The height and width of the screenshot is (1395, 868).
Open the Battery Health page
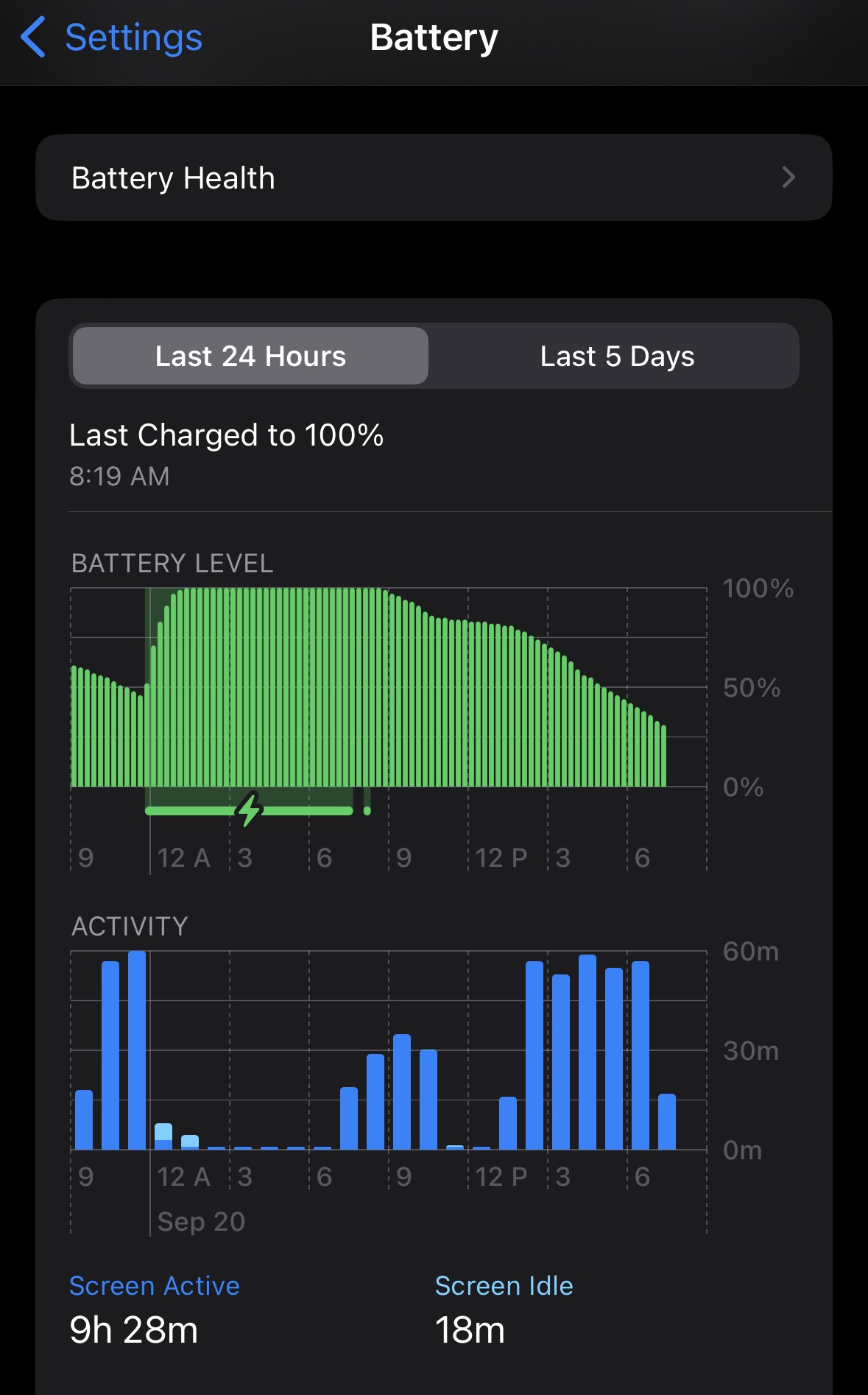[x=434, y=178]
